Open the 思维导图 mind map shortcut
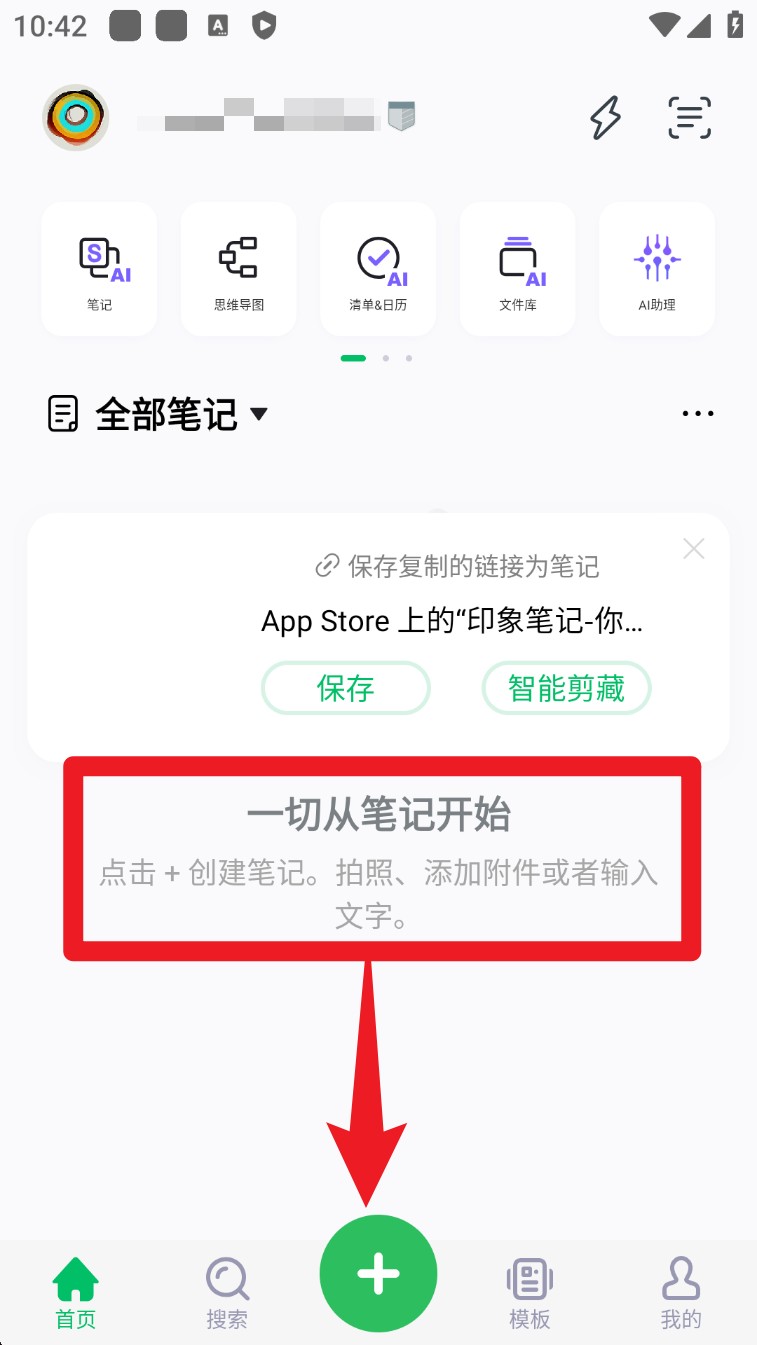Screen dimensions: 757x1345 tap(238, 268)
